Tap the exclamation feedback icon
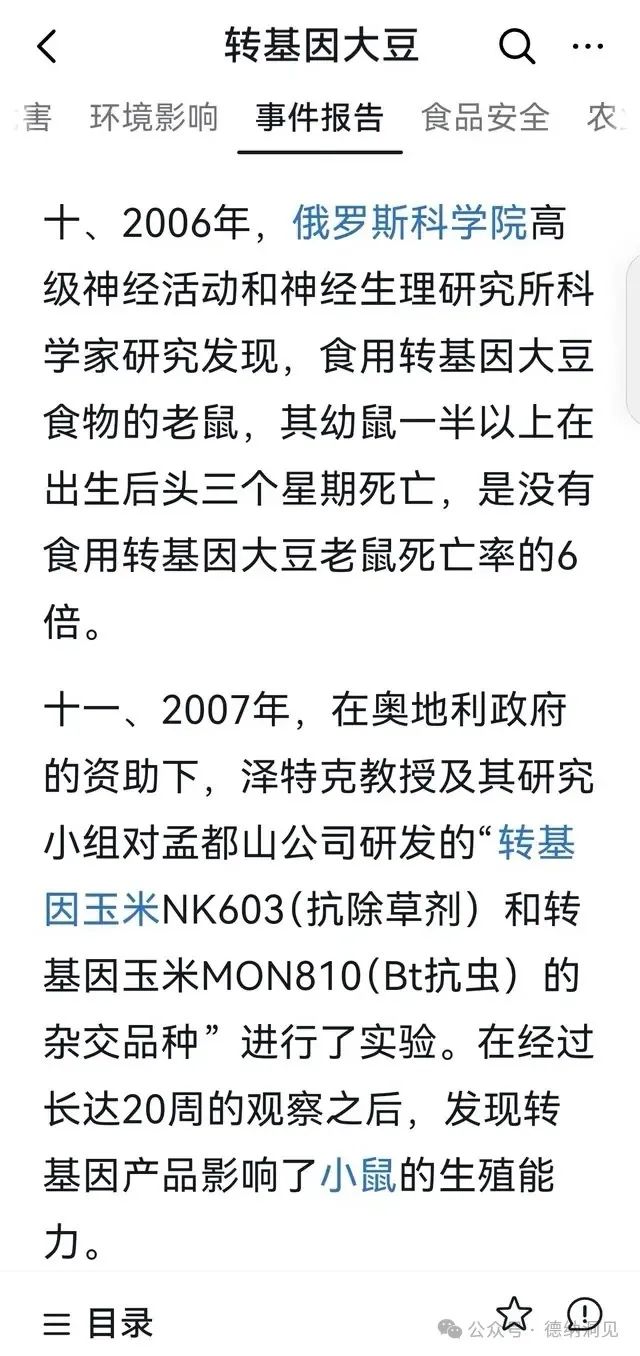This screenshot has height=1356, width=640. pos(584,1312)
